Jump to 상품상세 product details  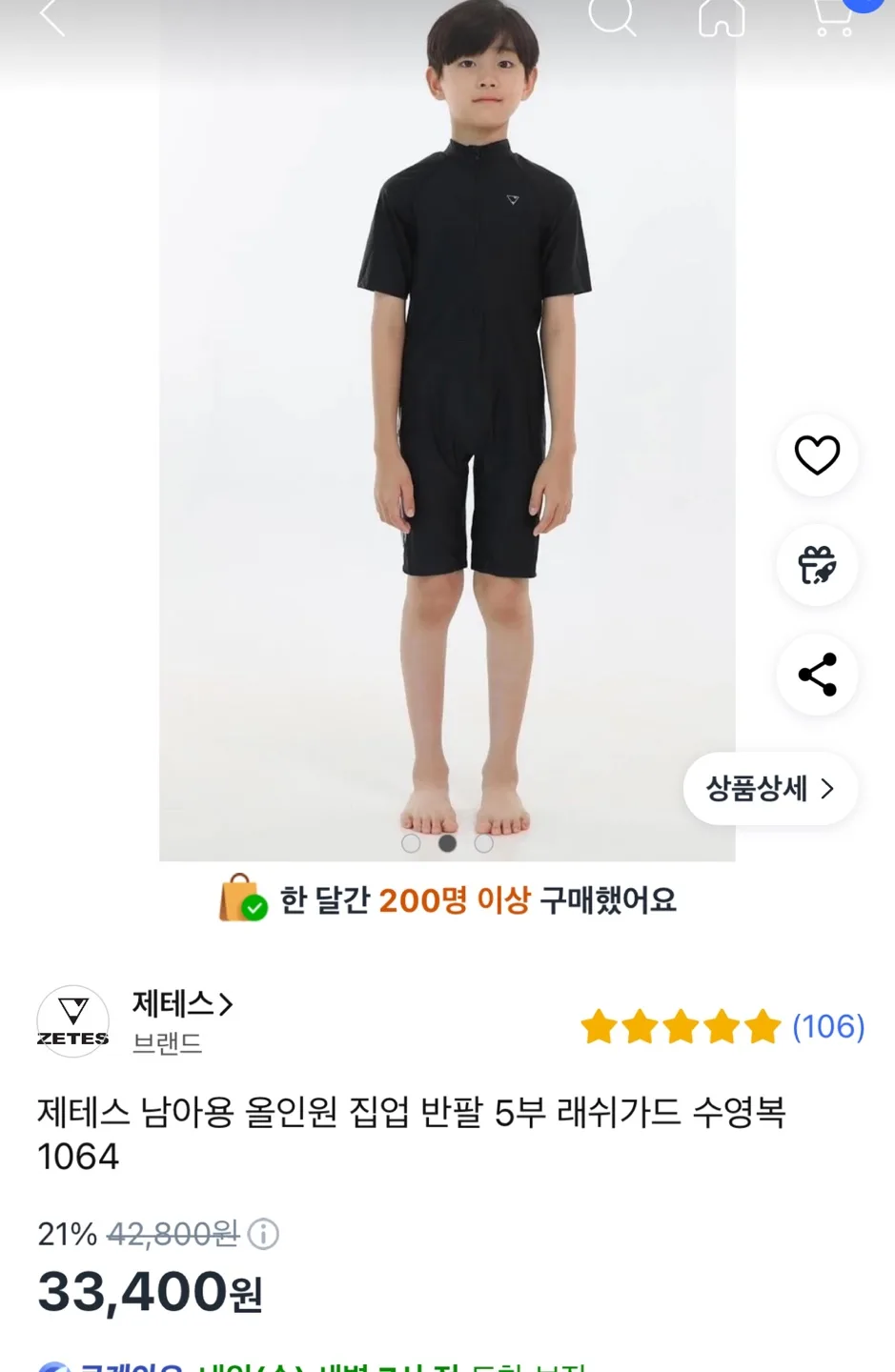[769, 789]
